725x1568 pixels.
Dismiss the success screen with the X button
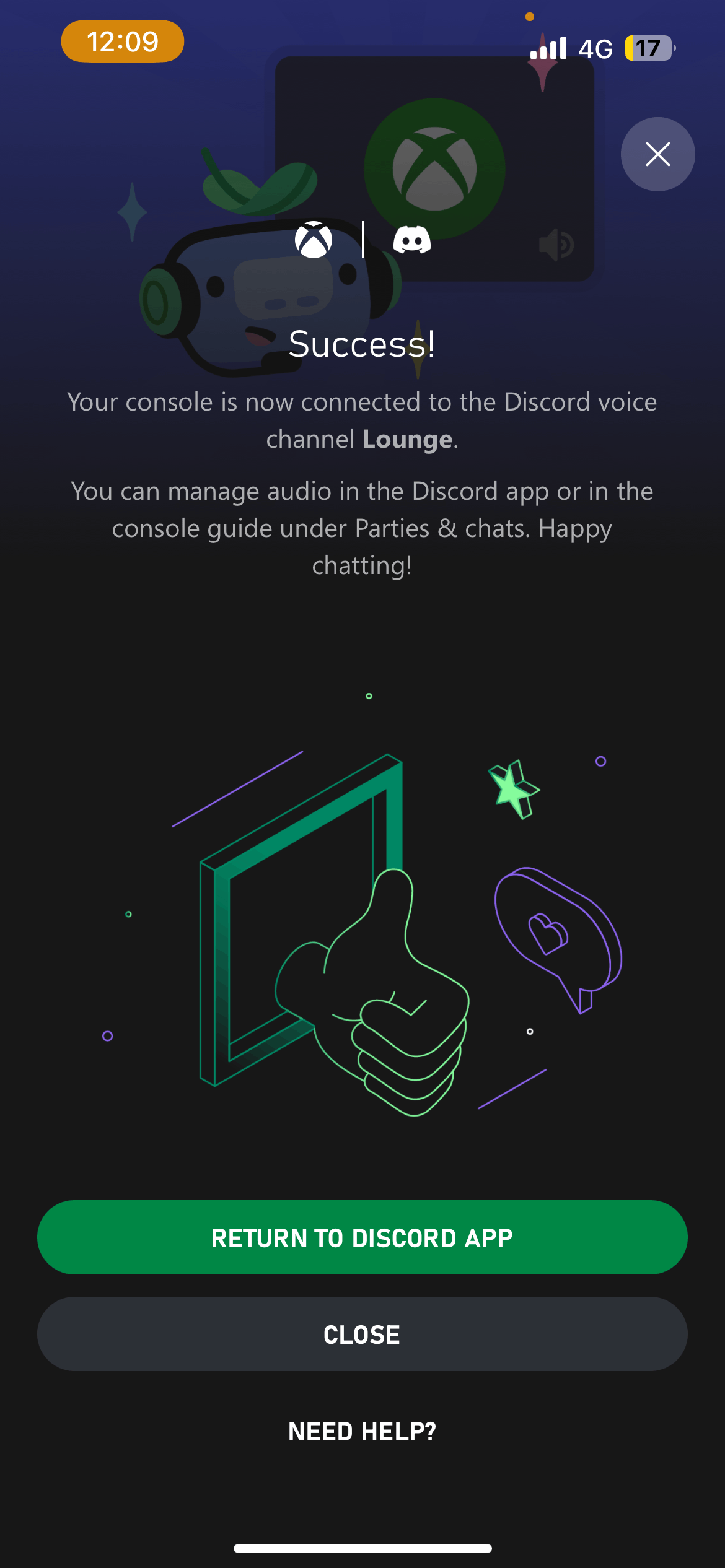pos(657,154)
